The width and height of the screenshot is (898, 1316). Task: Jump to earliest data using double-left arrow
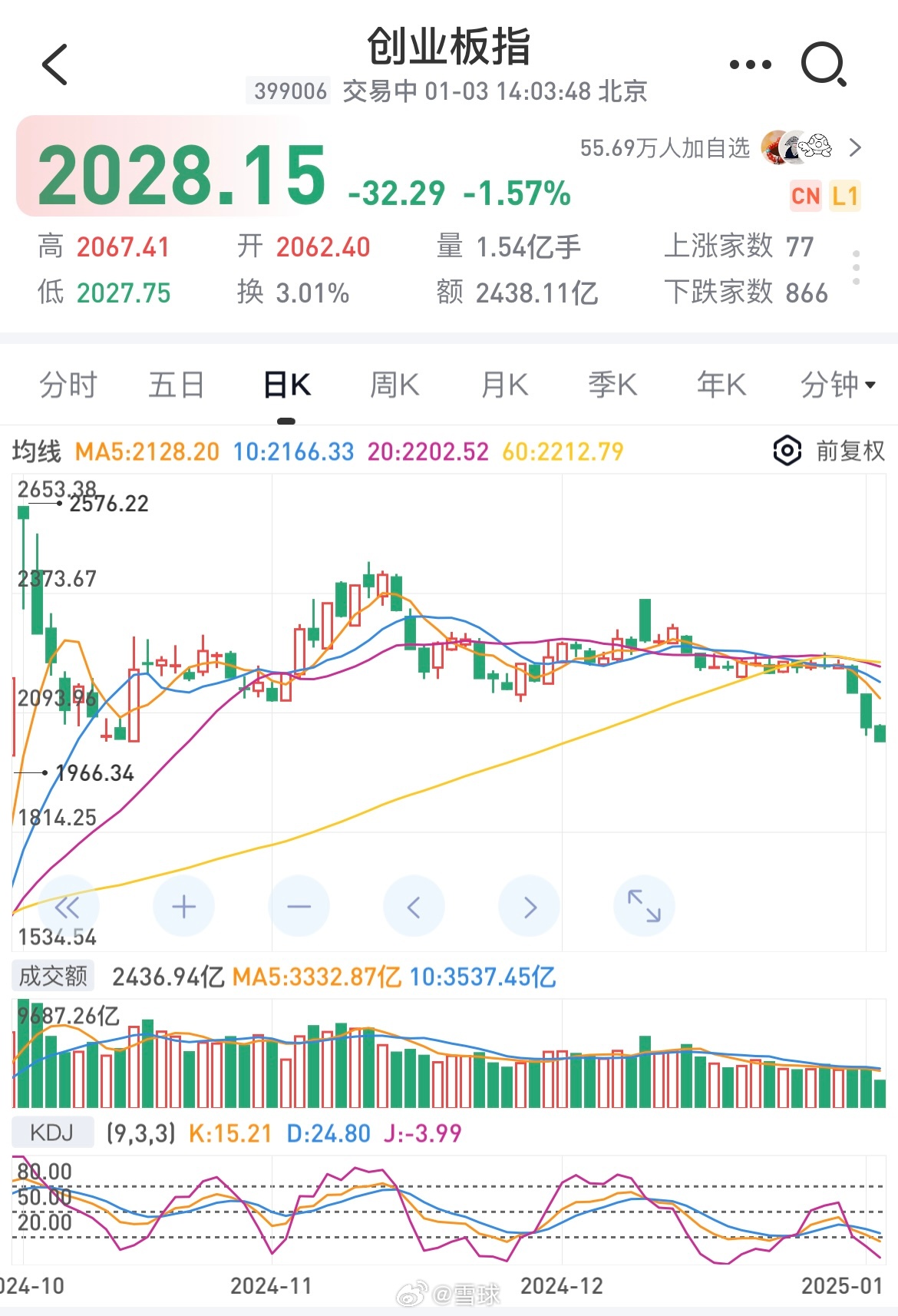click(x=68, y=906)
